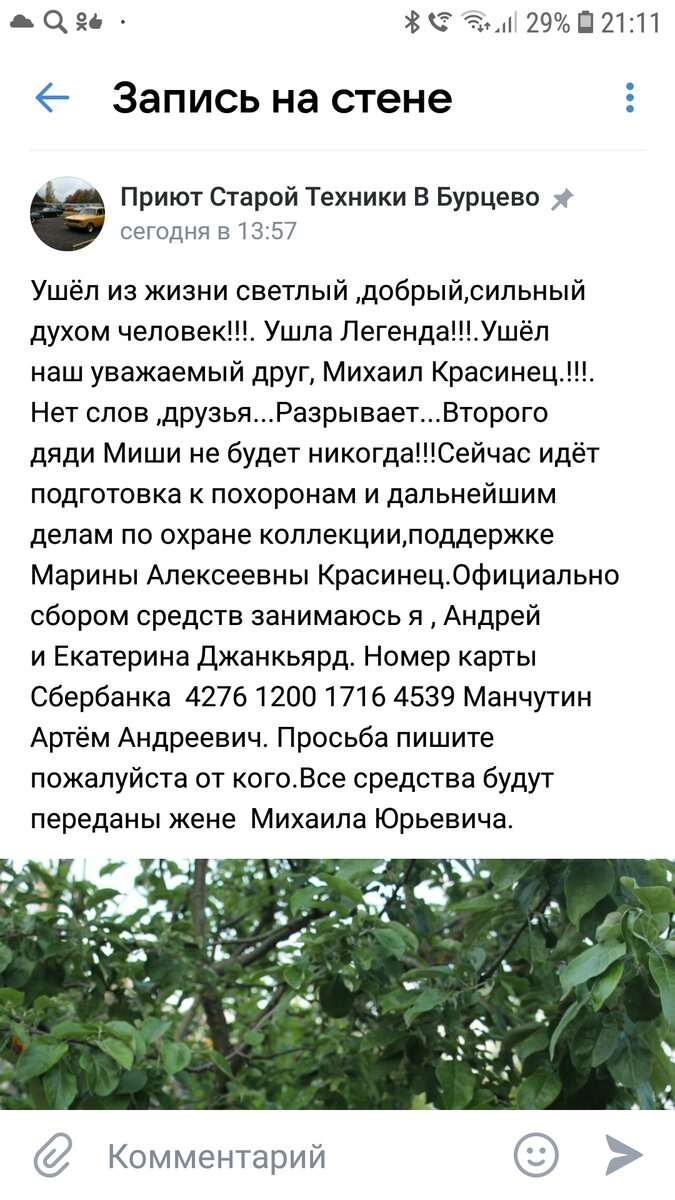This screenshot has width=675, height=1200.
Task: Attach a file with the paperclip icon
Action: [51, 1156]
